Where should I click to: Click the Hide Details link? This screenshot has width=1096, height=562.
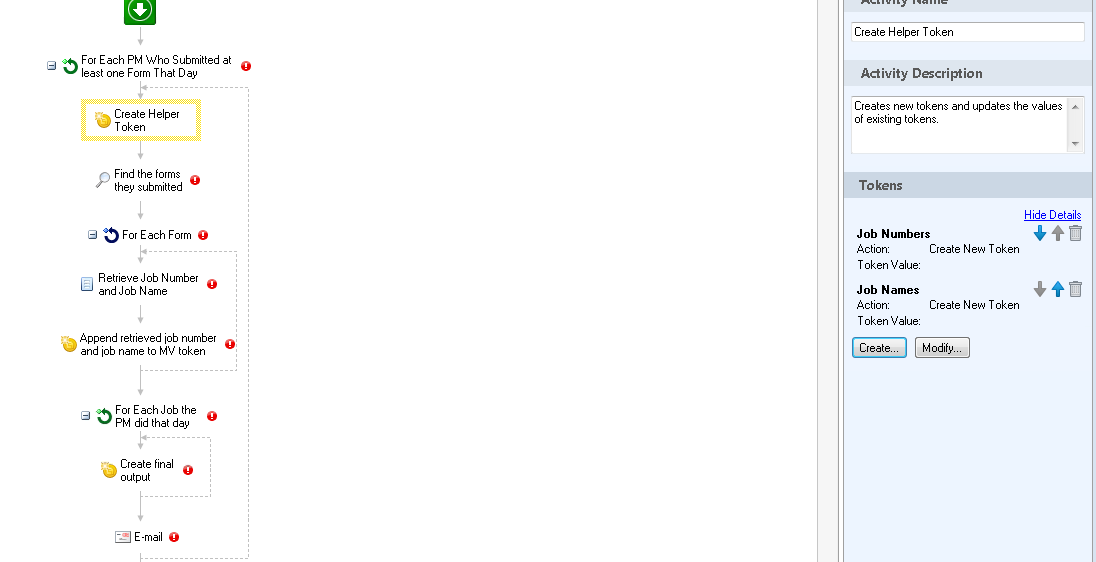(1052, 215)
